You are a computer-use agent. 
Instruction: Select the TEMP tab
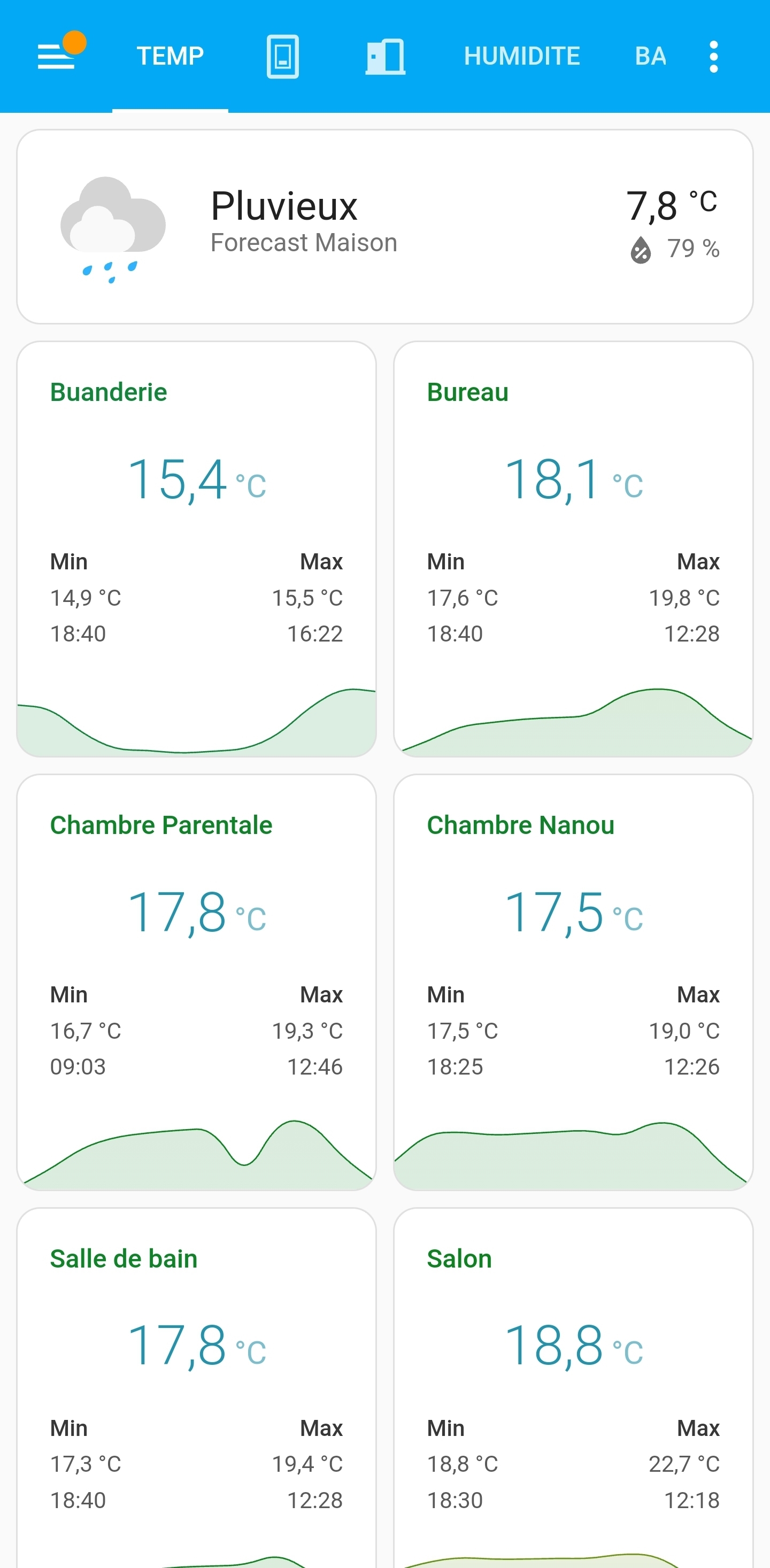[170, 56]
